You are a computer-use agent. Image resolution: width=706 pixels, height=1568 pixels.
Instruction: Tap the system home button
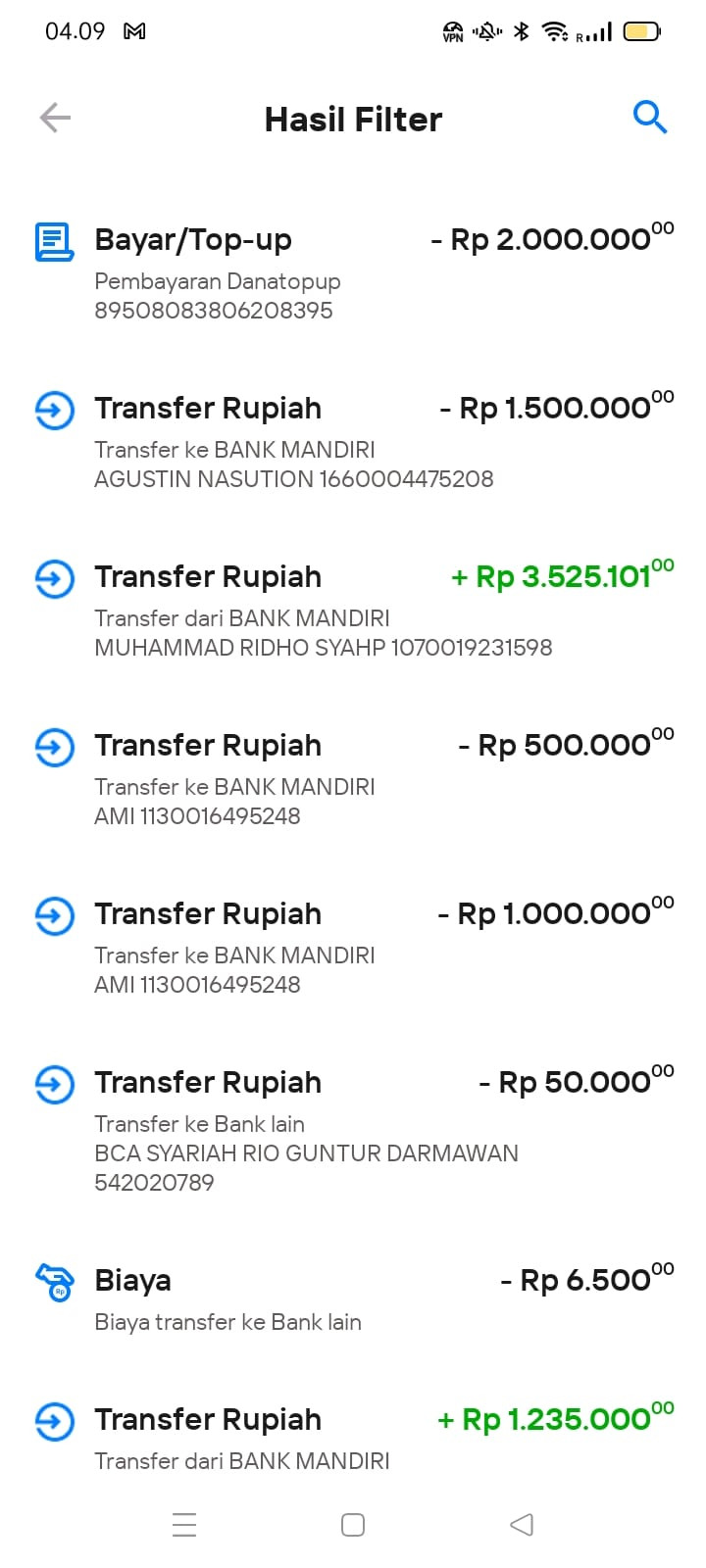tap(353, 1524)
